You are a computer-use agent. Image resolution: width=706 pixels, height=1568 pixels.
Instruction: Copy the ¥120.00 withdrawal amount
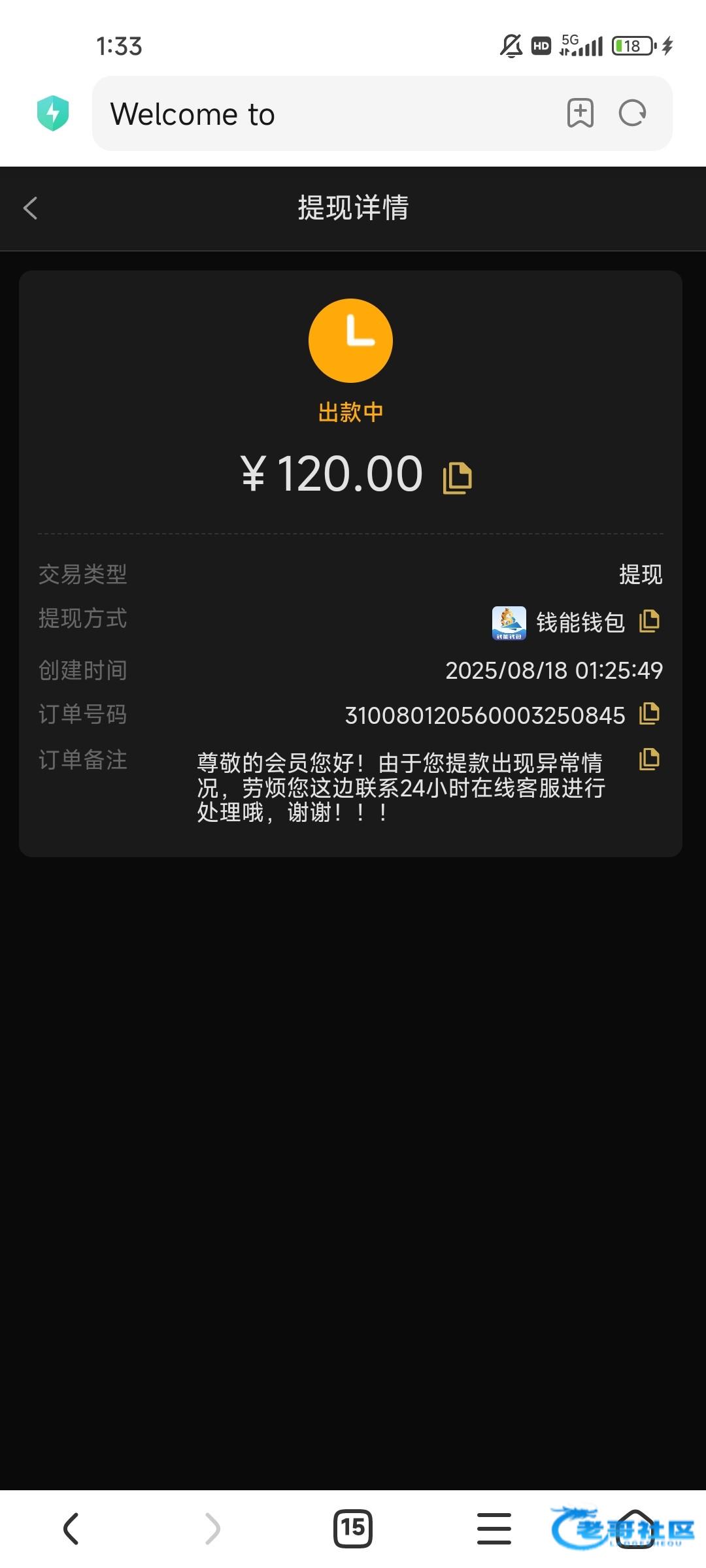[458, 478]
